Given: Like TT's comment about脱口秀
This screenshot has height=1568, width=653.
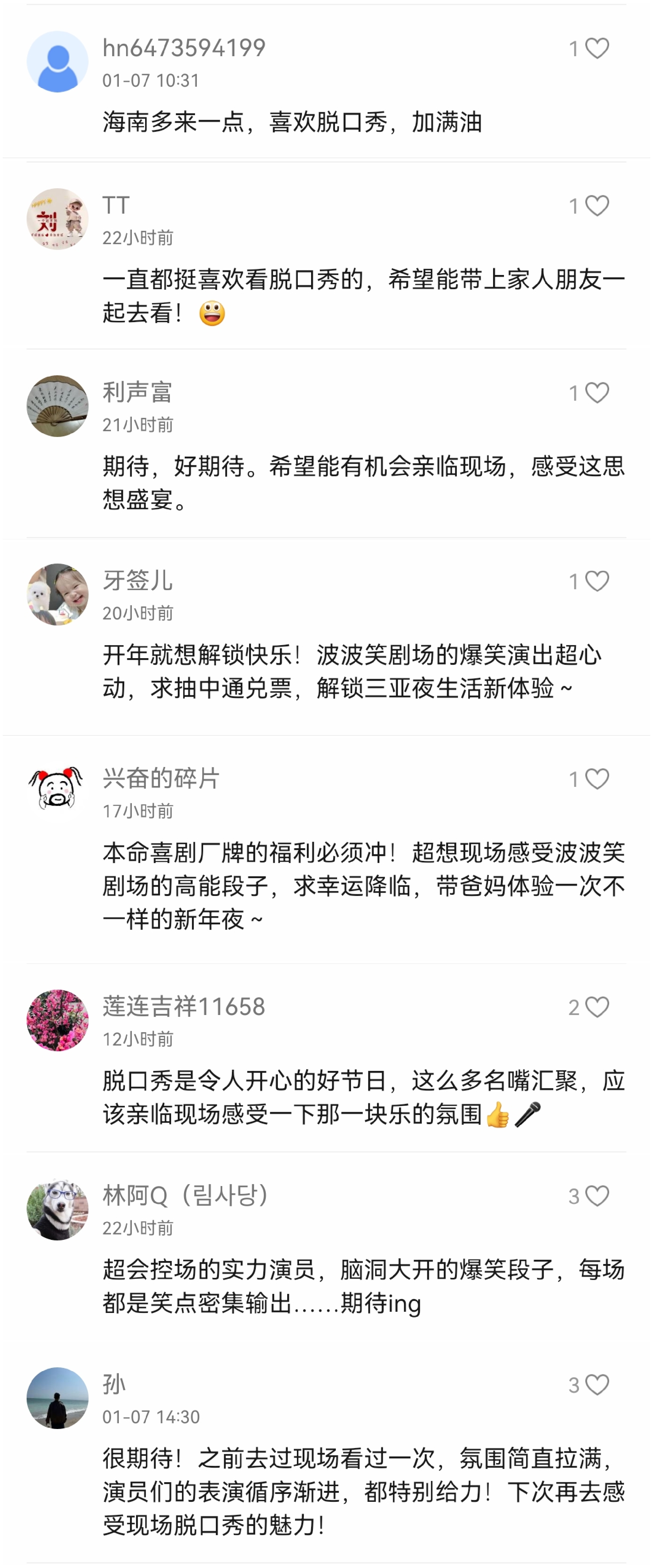Looking at the screenshot, I should tap(597, 206).
